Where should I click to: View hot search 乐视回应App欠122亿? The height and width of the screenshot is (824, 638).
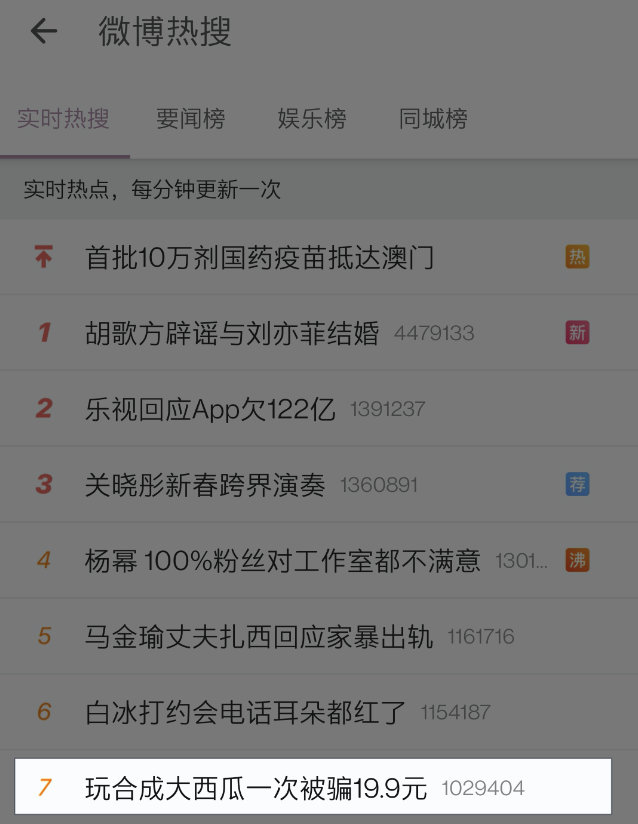pos(210,409)
